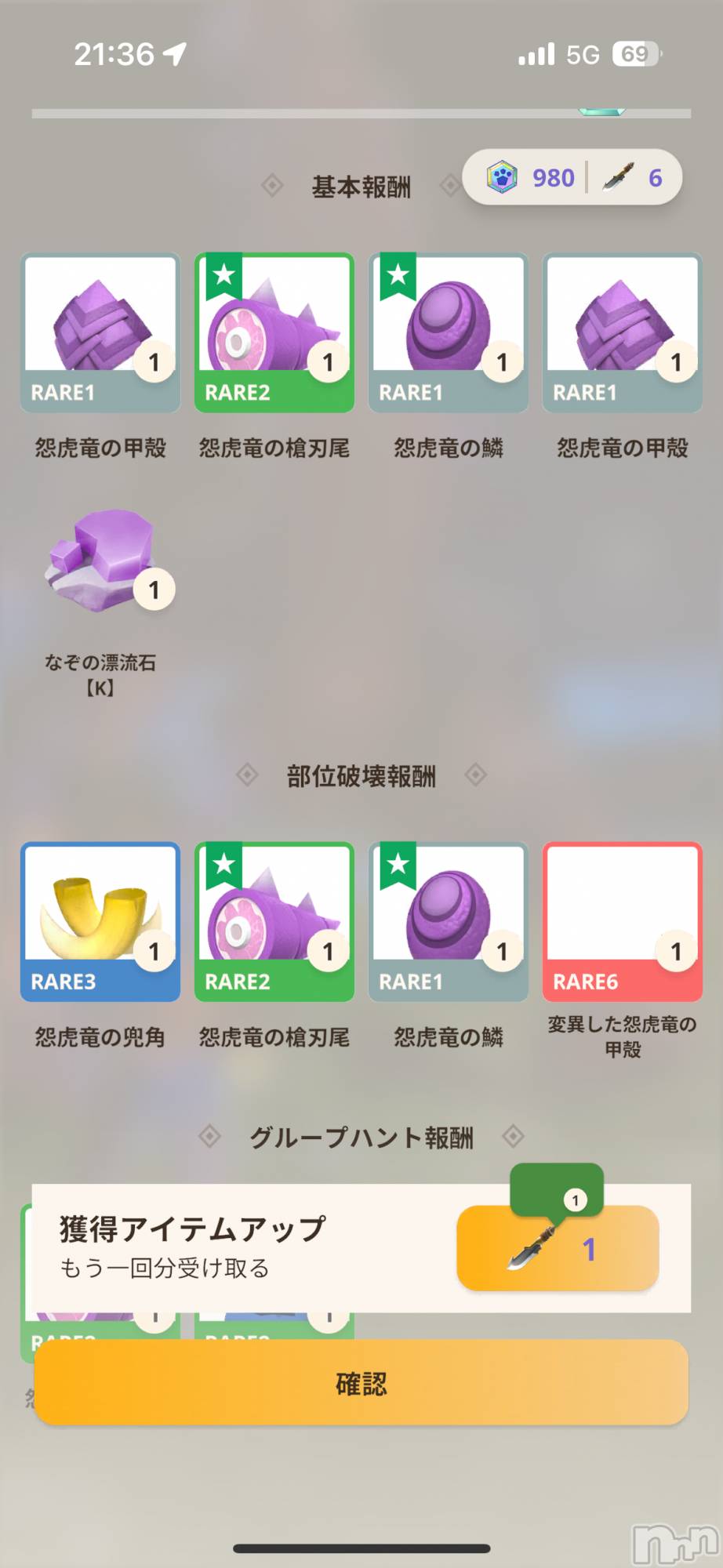Tap the 怨虎竜の甲殻 RARE1 carapace icon
This screenshot has width=723, height=1568.
(100, 332)
